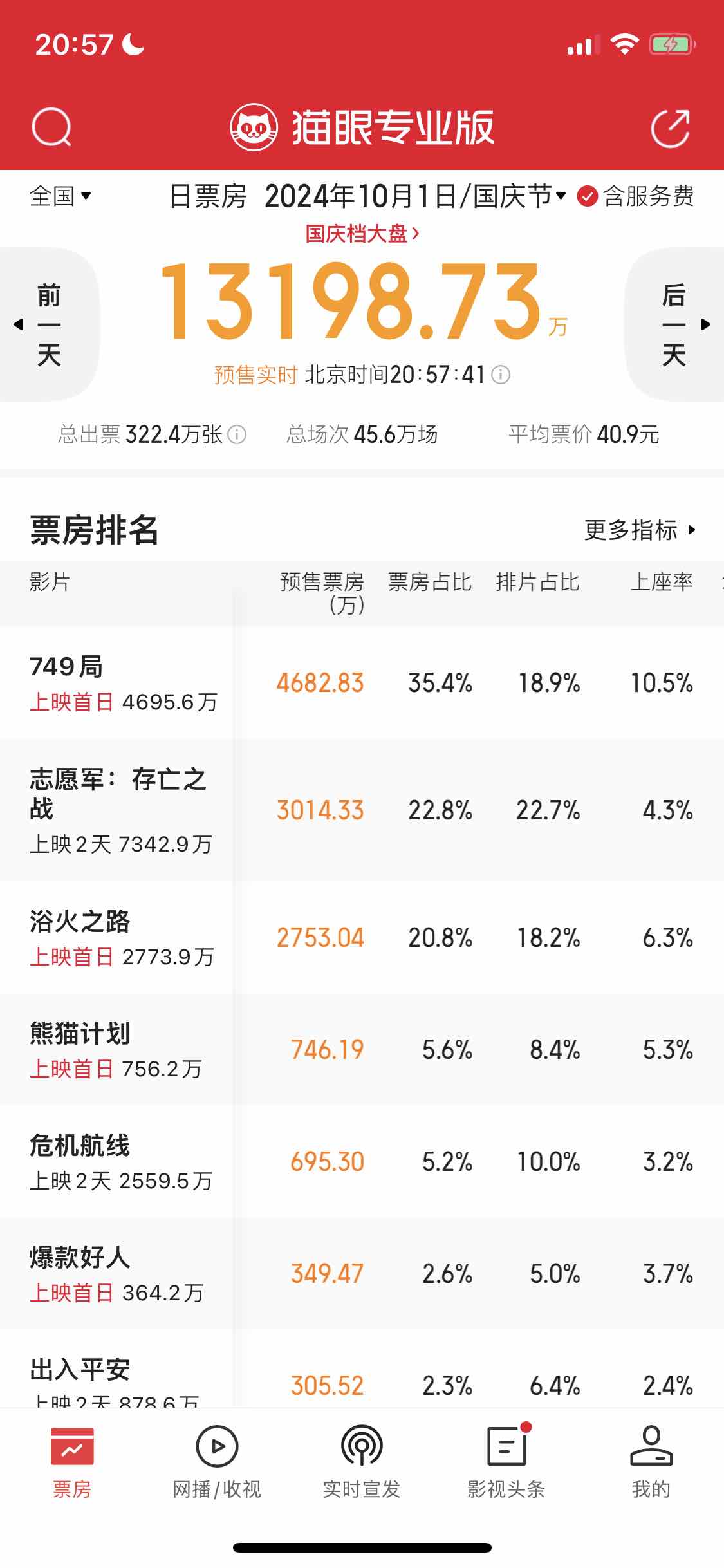
Task: Open the search icon in header
Action: click(x=51, y=127)
